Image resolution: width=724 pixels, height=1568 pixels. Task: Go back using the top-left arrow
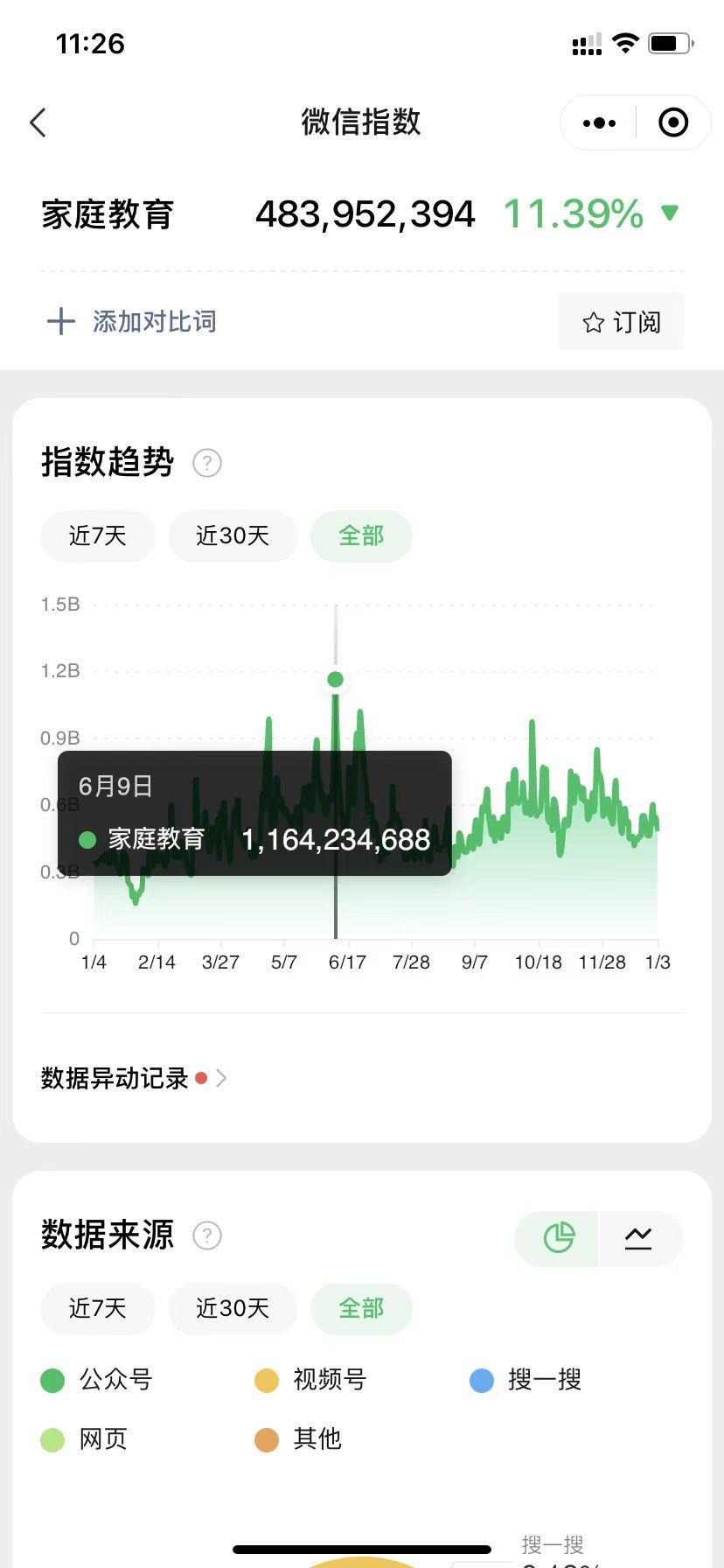(38, 123)
